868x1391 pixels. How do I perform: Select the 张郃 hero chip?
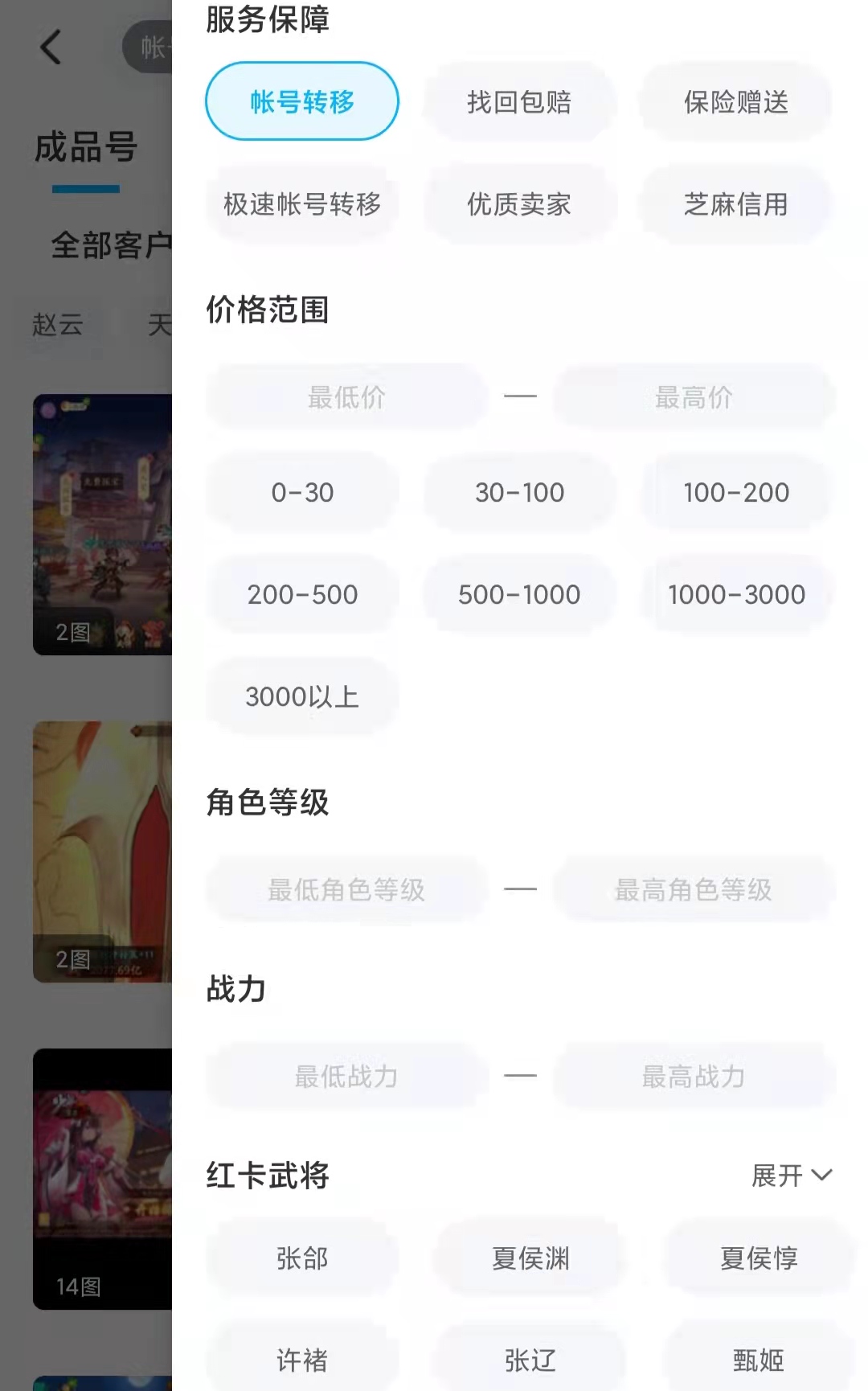tap(302, 1258)
